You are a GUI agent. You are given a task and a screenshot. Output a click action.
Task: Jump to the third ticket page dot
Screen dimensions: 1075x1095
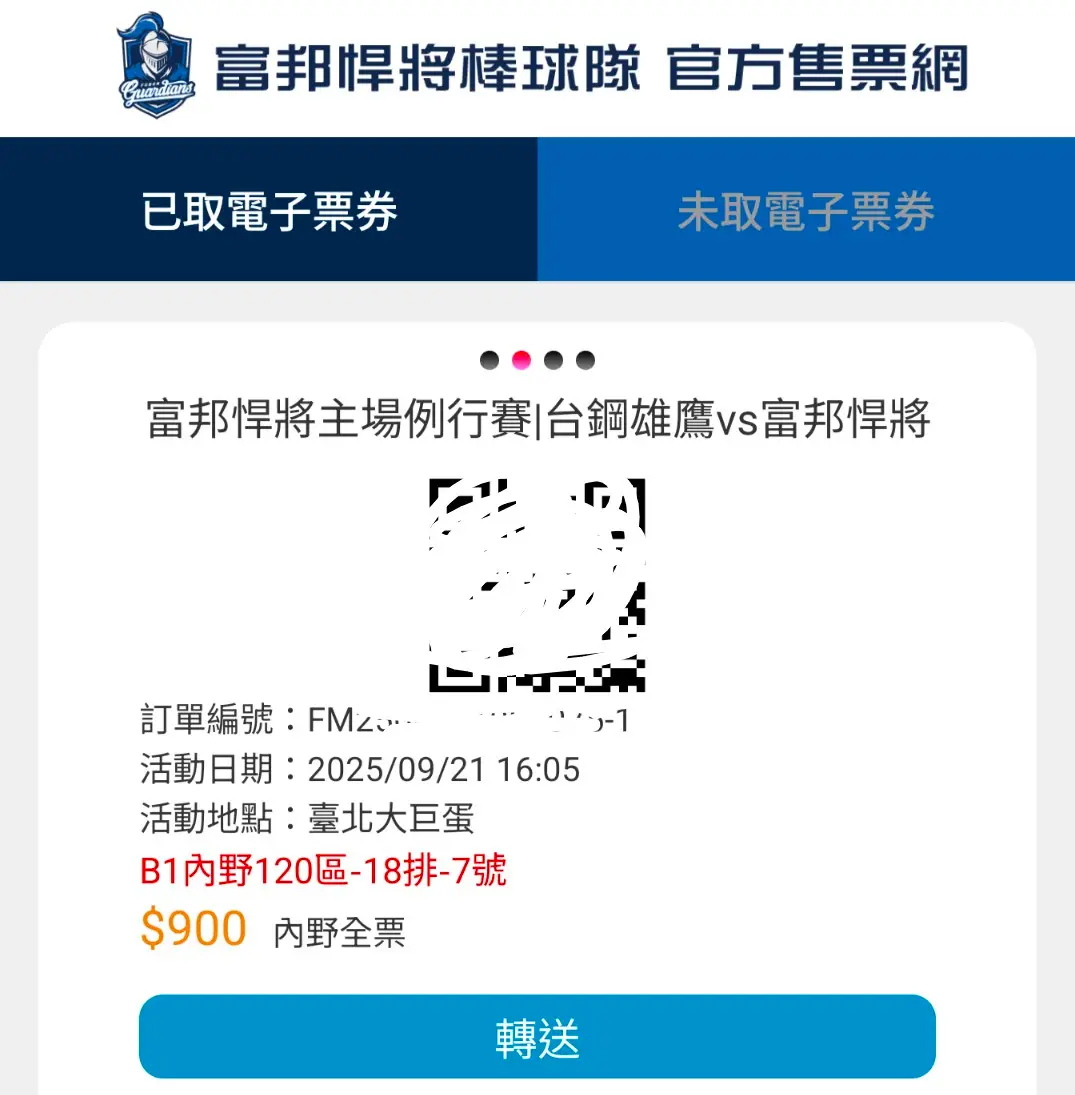(554, 360)
